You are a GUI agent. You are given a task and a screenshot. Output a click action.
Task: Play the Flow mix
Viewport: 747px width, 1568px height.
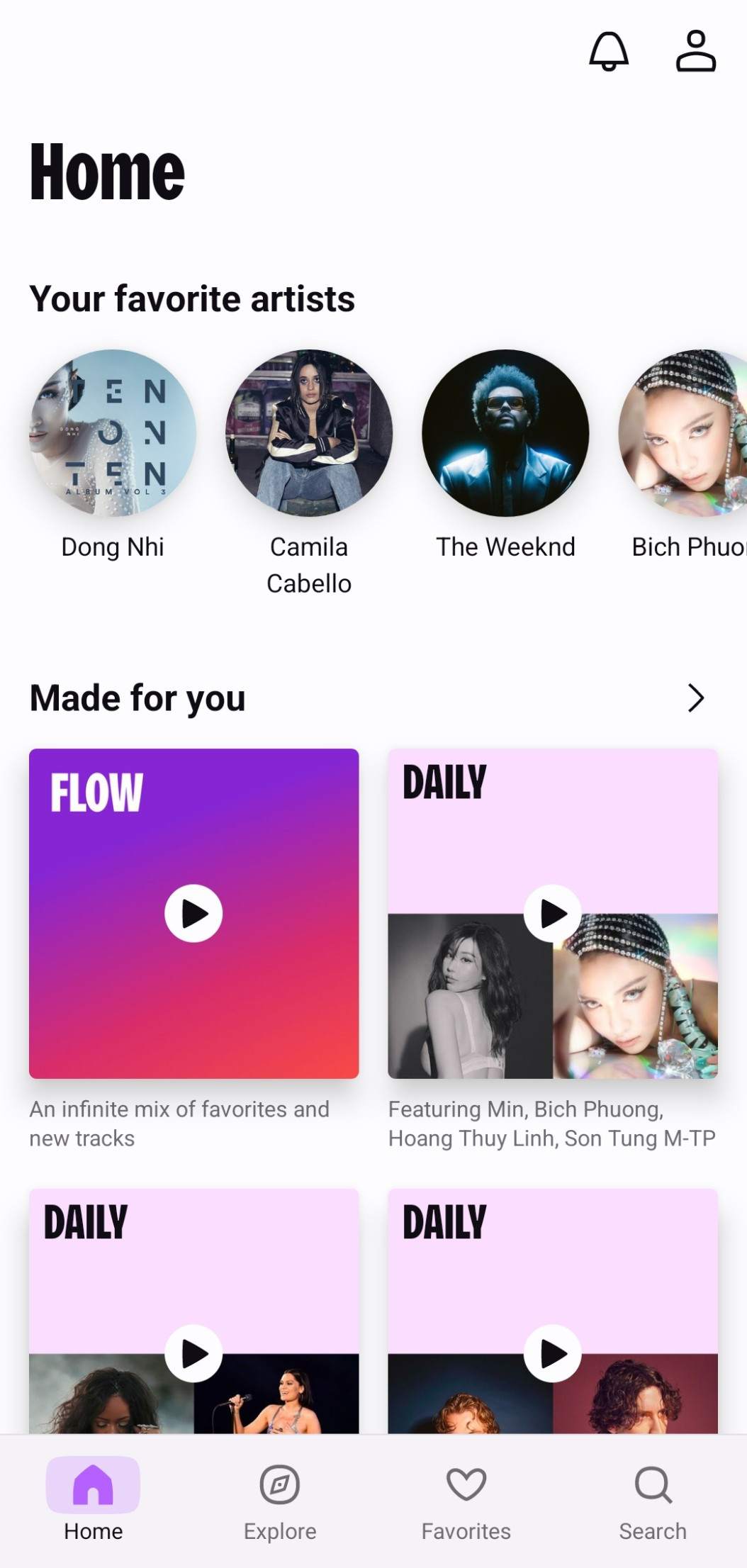[x=193, y=913]
